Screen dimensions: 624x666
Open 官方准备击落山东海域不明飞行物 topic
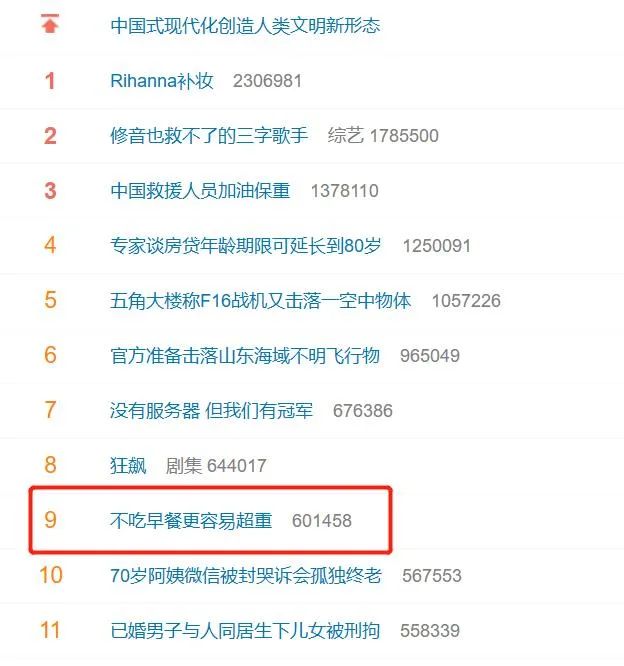(x=245, y=356)
